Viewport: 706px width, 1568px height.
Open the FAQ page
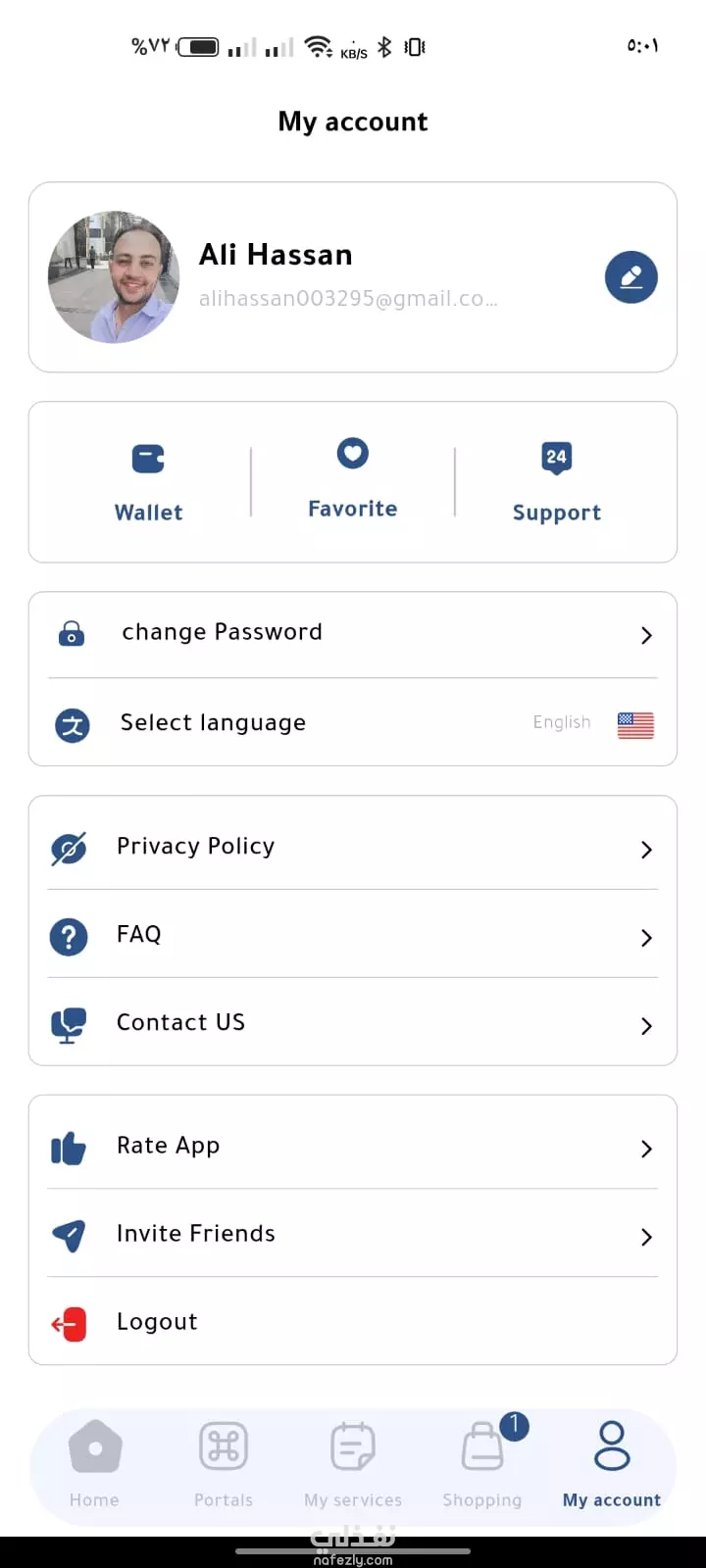point(353,936)
